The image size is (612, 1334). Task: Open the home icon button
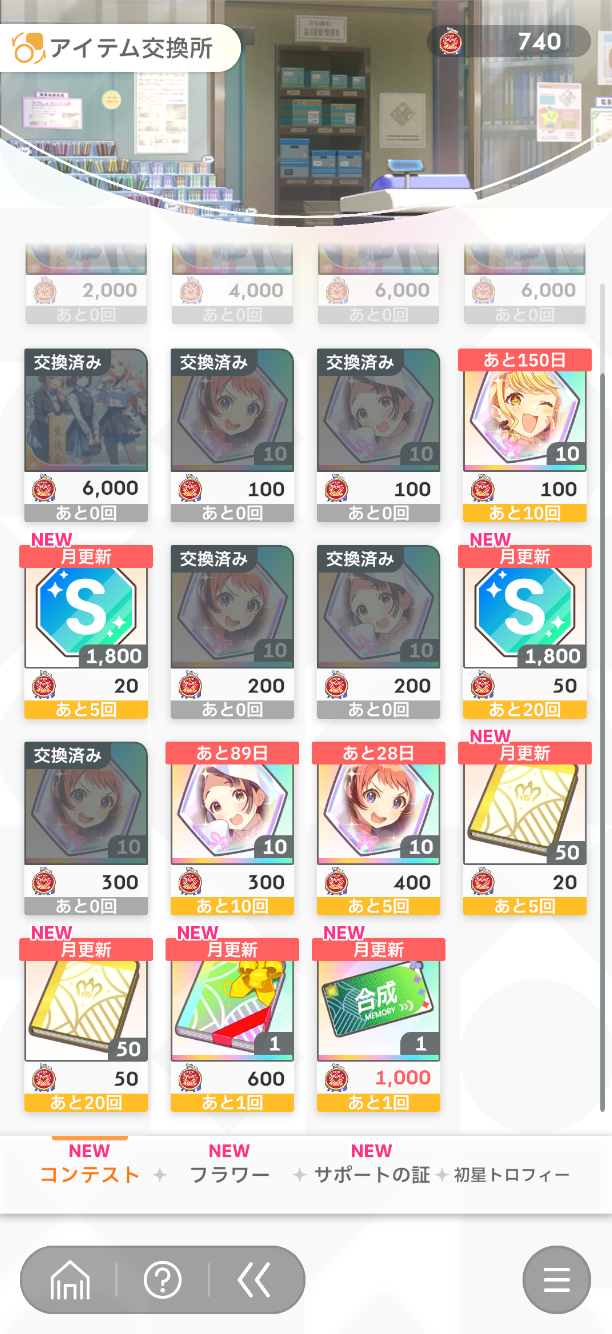coord(70,1279)
